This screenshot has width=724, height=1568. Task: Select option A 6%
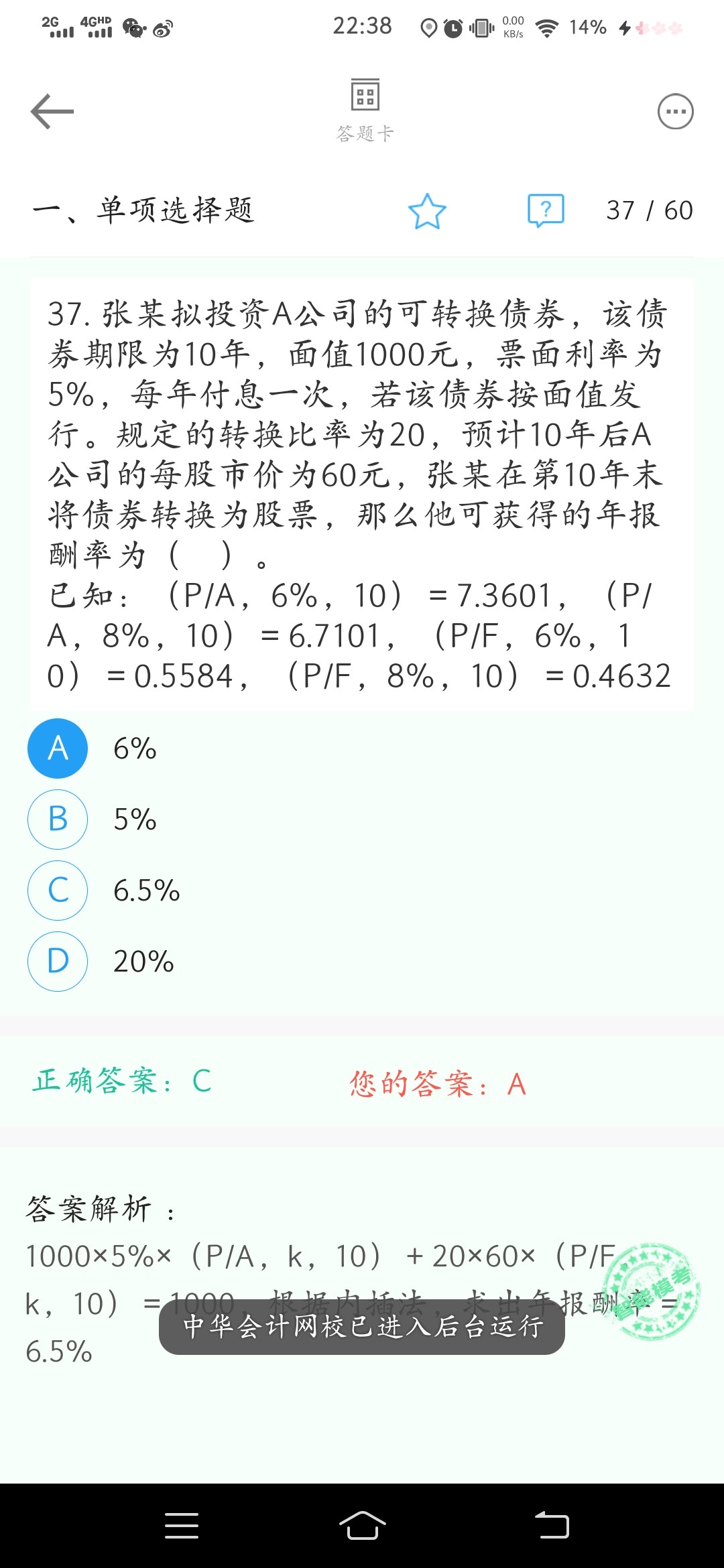tap(58, 748)
